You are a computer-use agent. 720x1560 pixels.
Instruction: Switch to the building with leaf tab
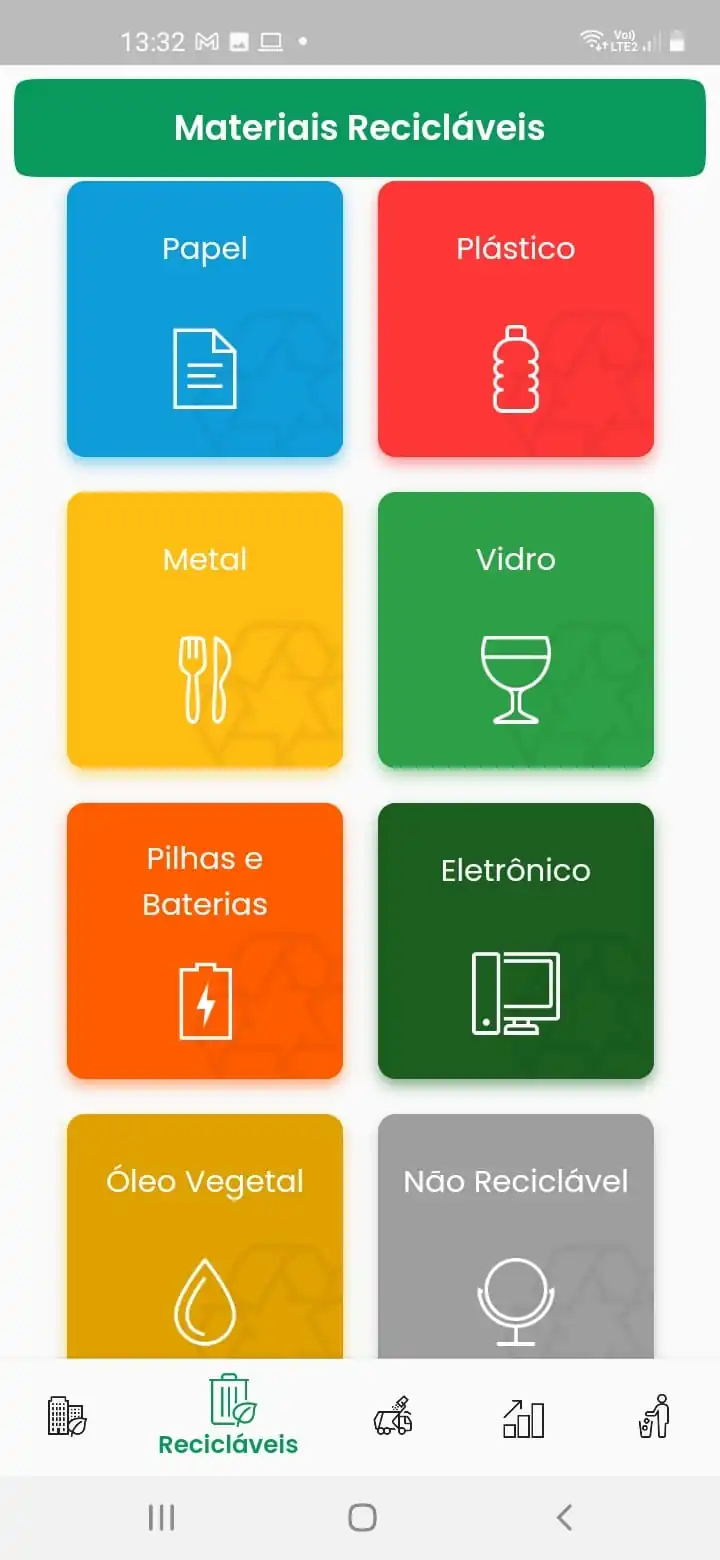tap(67, 1417)
